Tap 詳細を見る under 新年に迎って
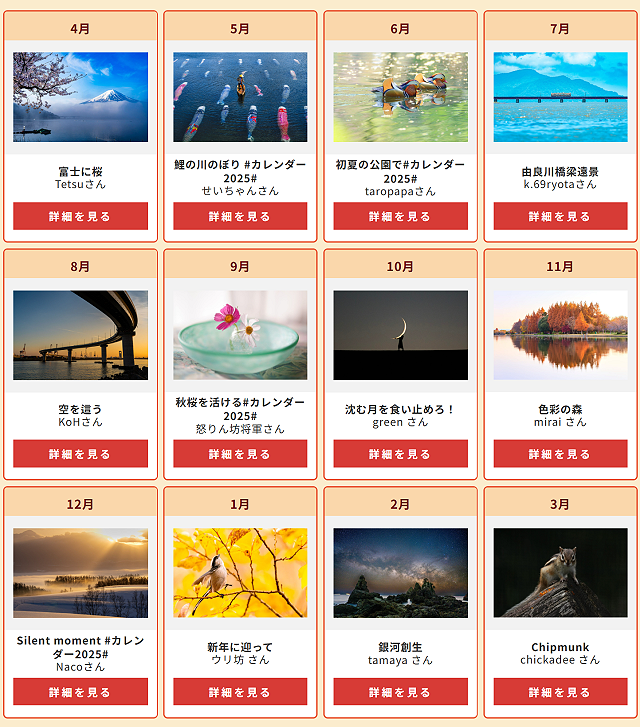The image size is (640, 727). pyautogui.click(x=240, y=692)
